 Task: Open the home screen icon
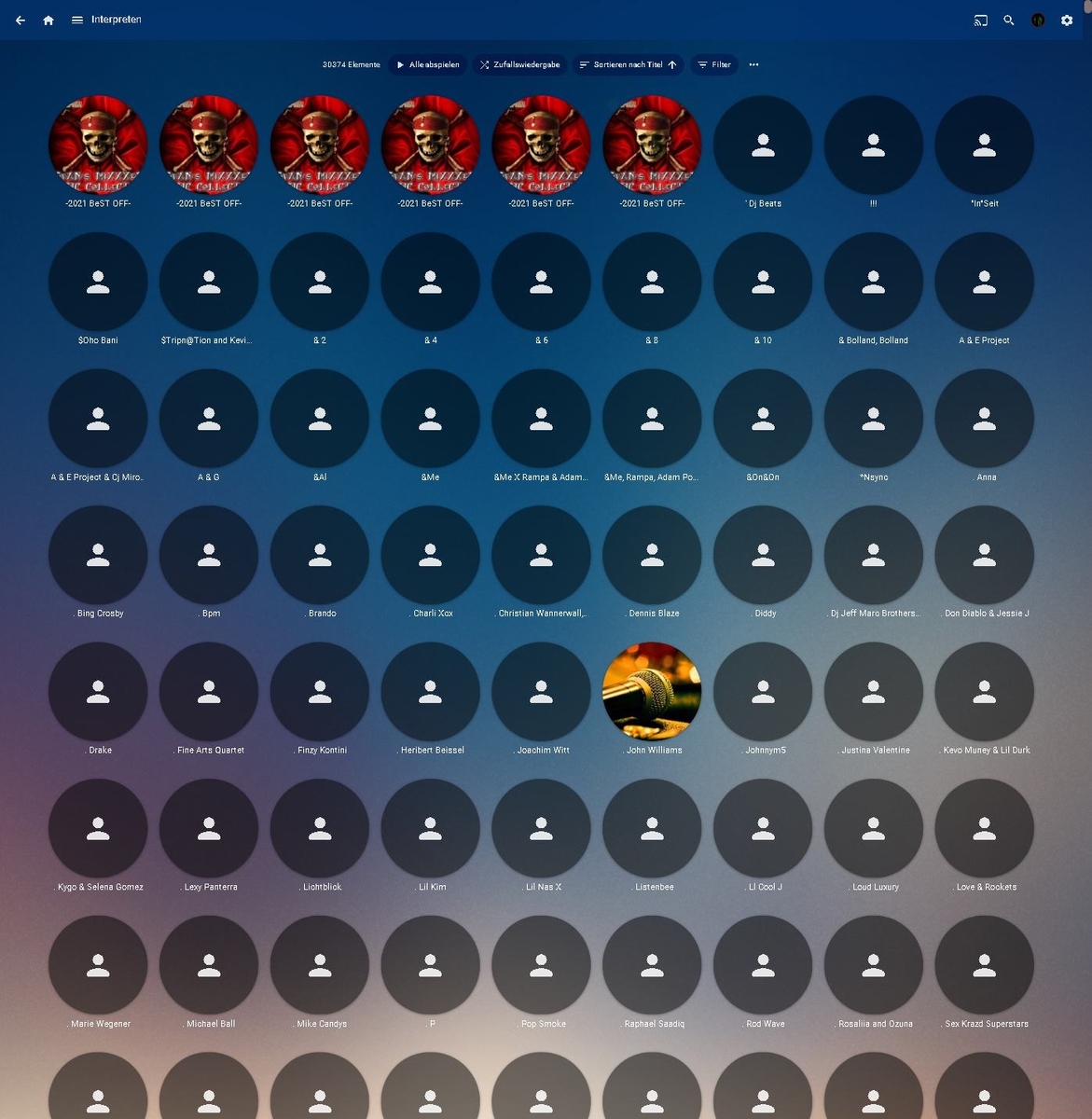coord(48,20)
